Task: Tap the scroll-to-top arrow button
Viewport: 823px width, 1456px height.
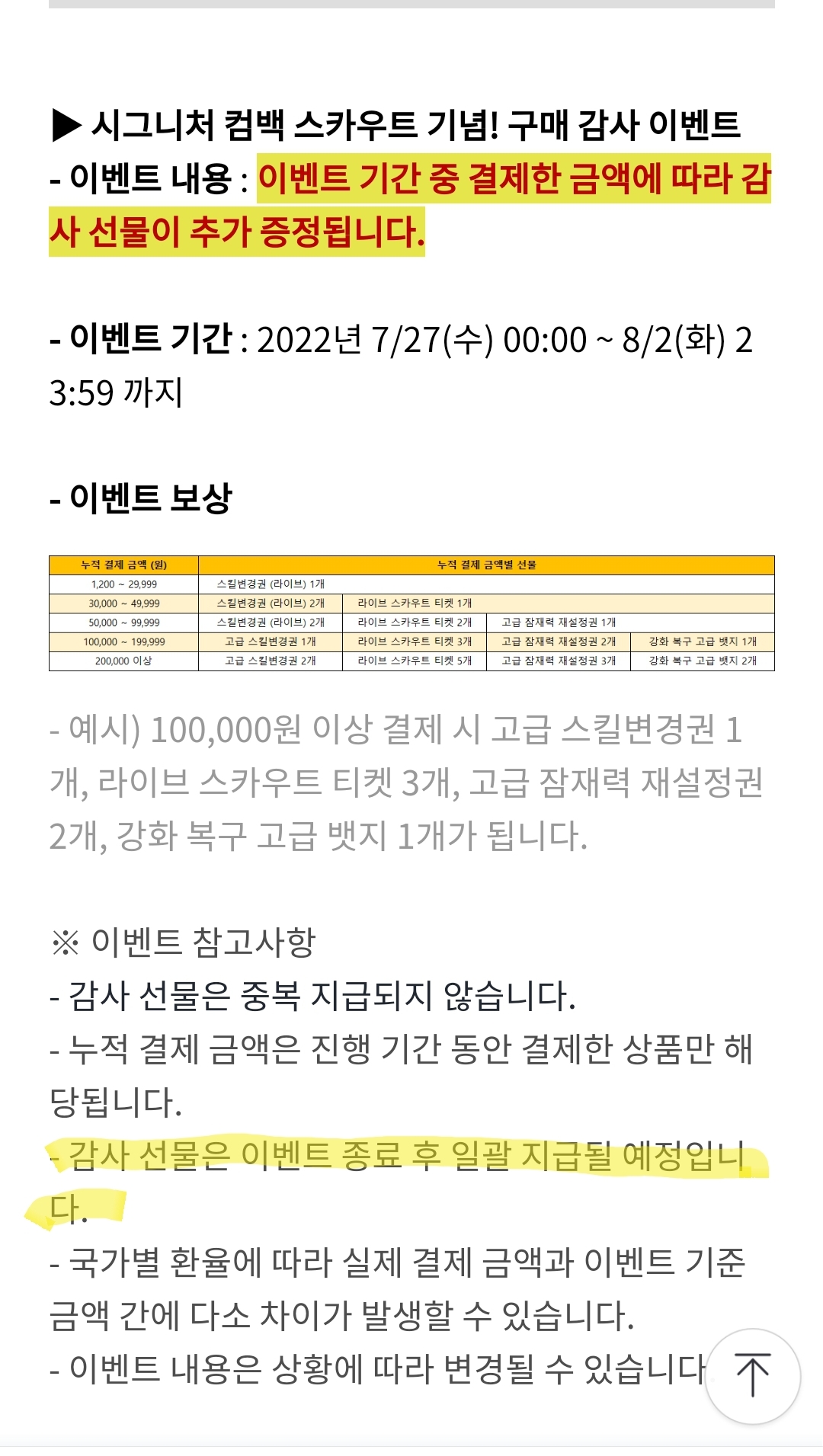Action: tap(753, 1376)
